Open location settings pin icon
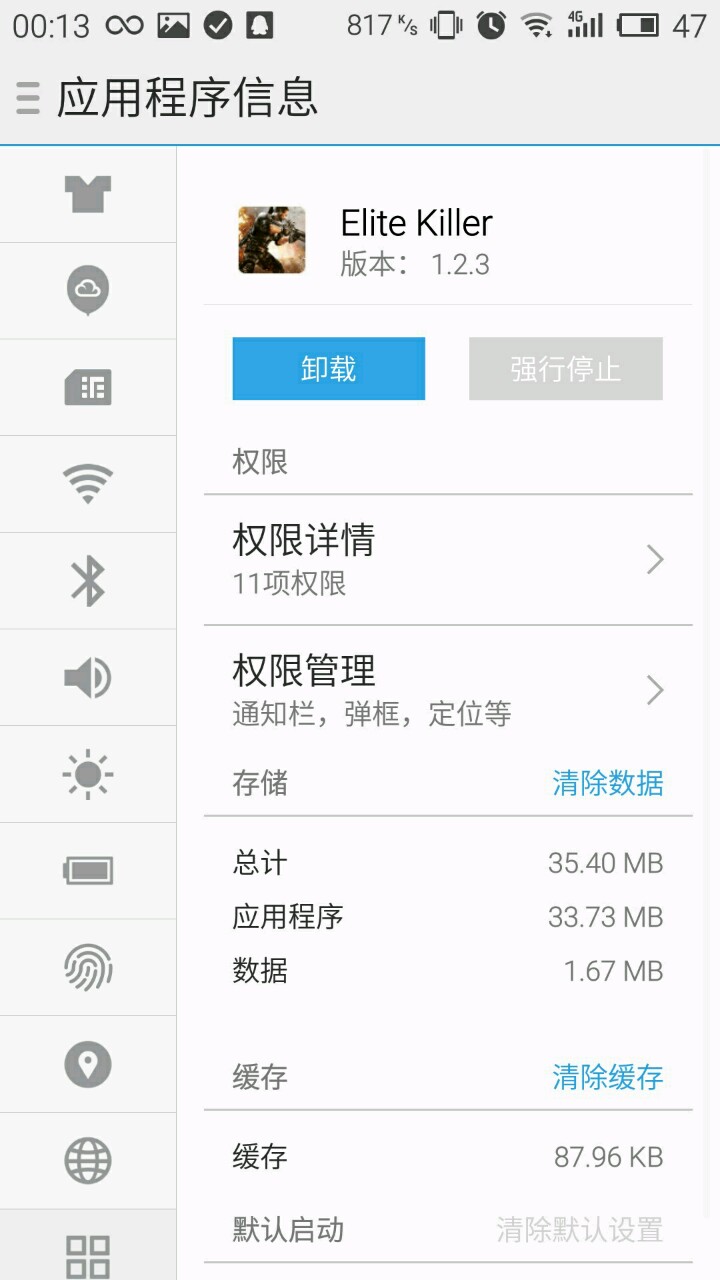Screen dimensions: 720x1280 click(x=88, y=1064)
